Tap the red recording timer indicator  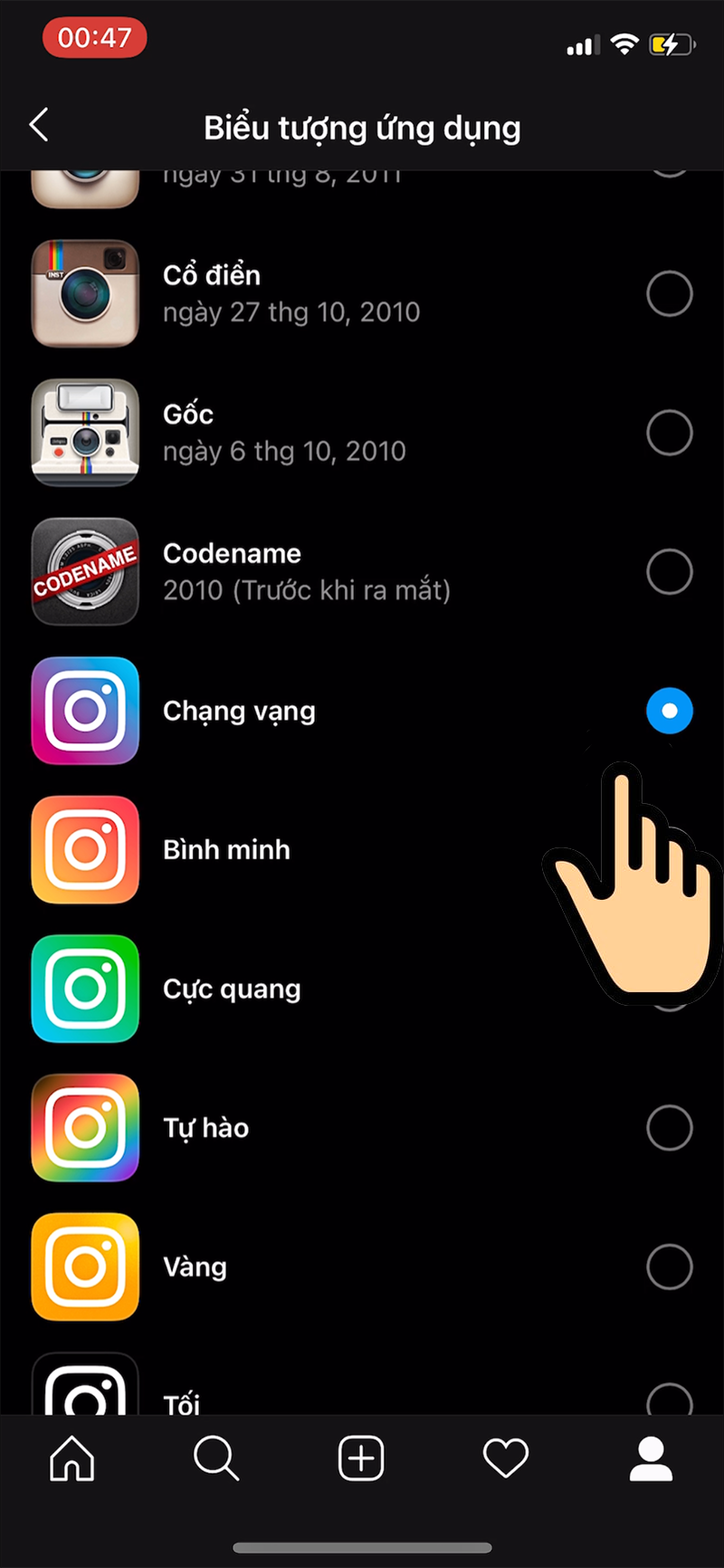[x=94, y=38]
